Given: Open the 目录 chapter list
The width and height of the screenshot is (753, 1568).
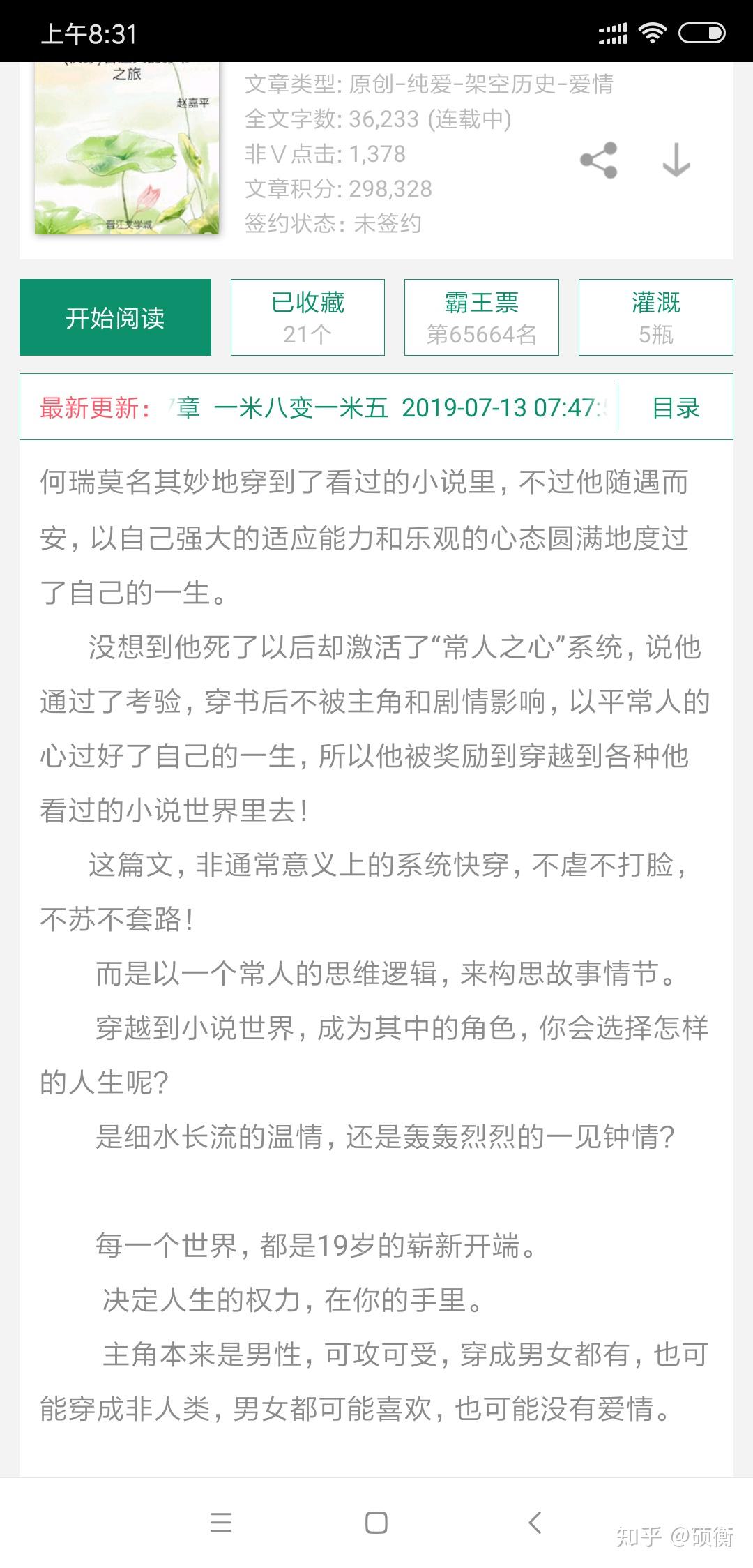Looking at the screenshot, I should pos(675,407).
